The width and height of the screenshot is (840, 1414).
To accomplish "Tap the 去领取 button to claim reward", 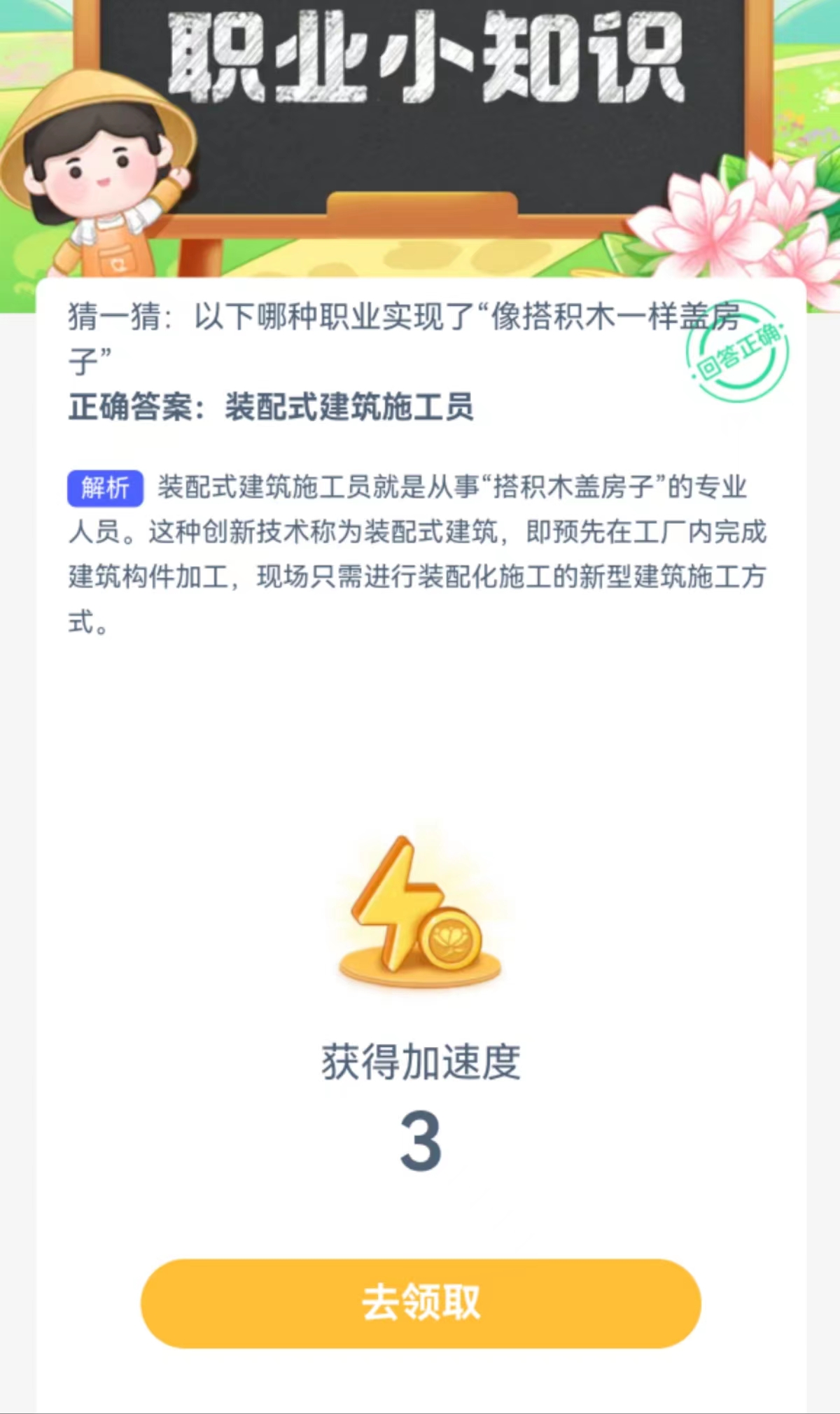I will click(421, 1303).
